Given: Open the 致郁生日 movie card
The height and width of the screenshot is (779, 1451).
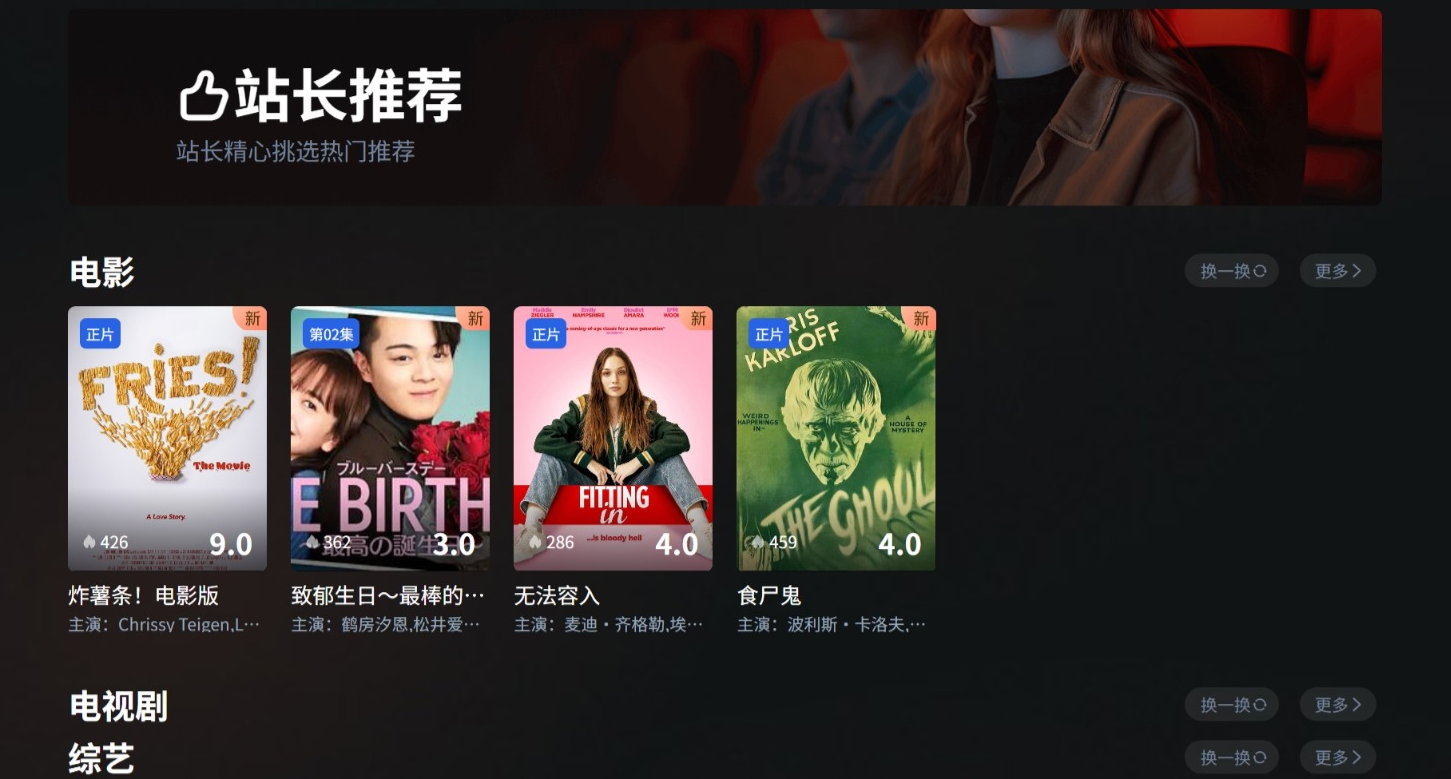Looking at the screenshot, I should (390, 438).
